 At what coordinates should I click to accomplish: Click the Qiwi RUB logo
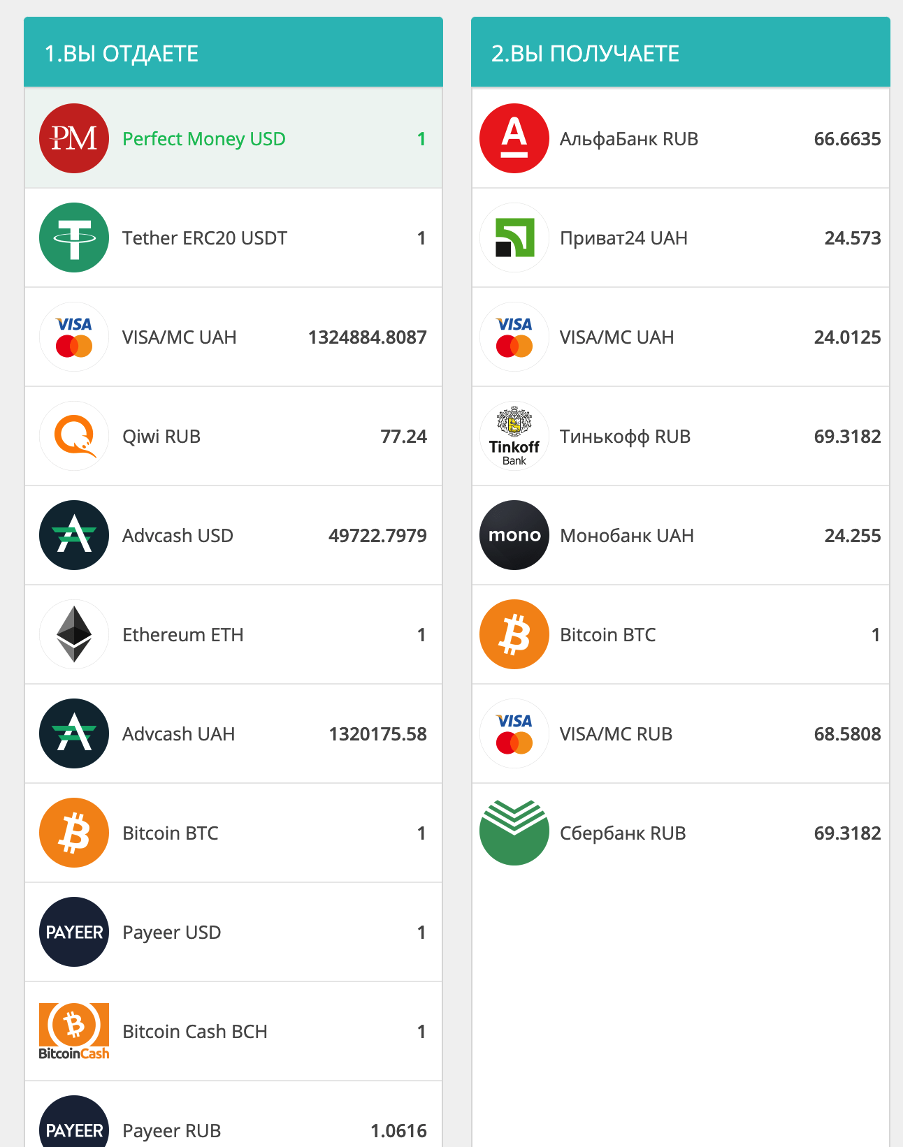[x=73, y=436]
